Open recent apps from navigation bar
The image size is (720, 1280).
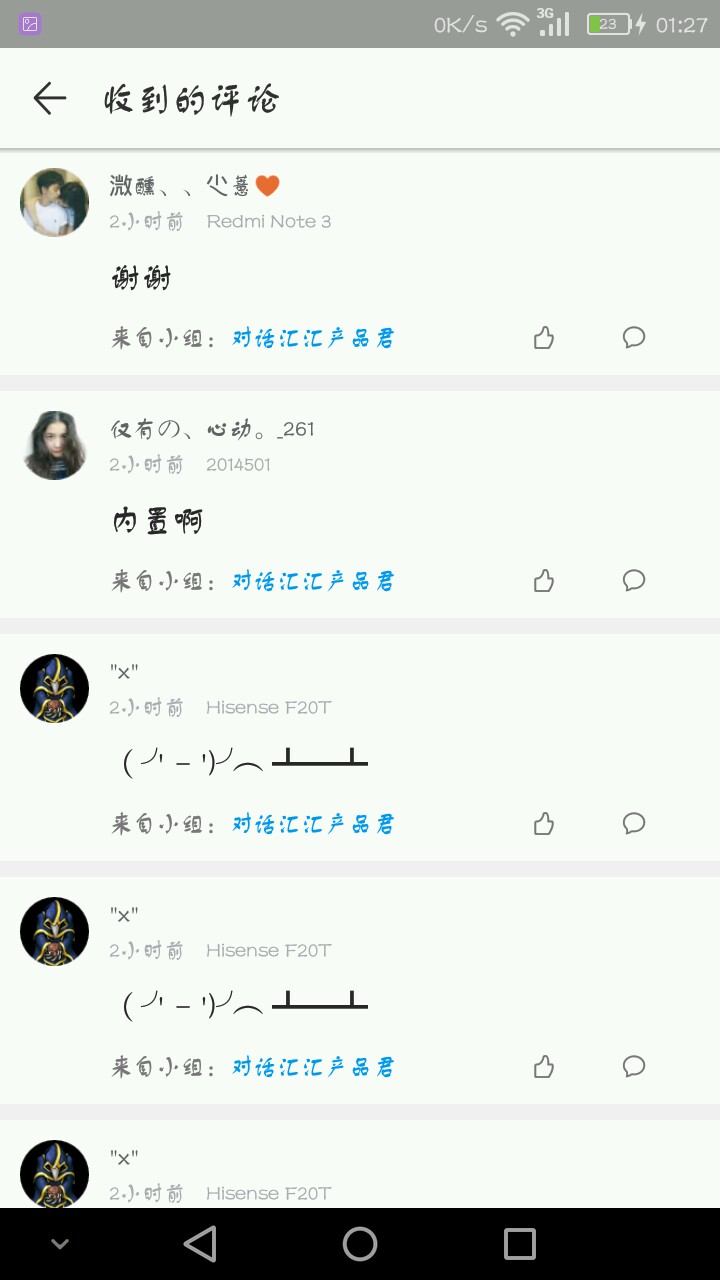[x=520, y=1244]
